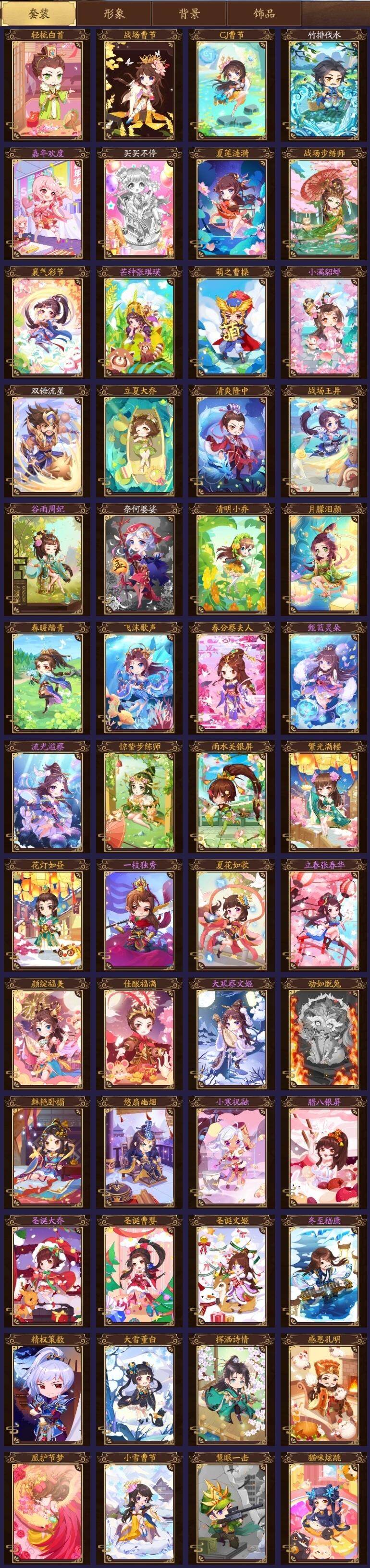
Task: Switch to the 形象 tab
Action: (114, 13)
